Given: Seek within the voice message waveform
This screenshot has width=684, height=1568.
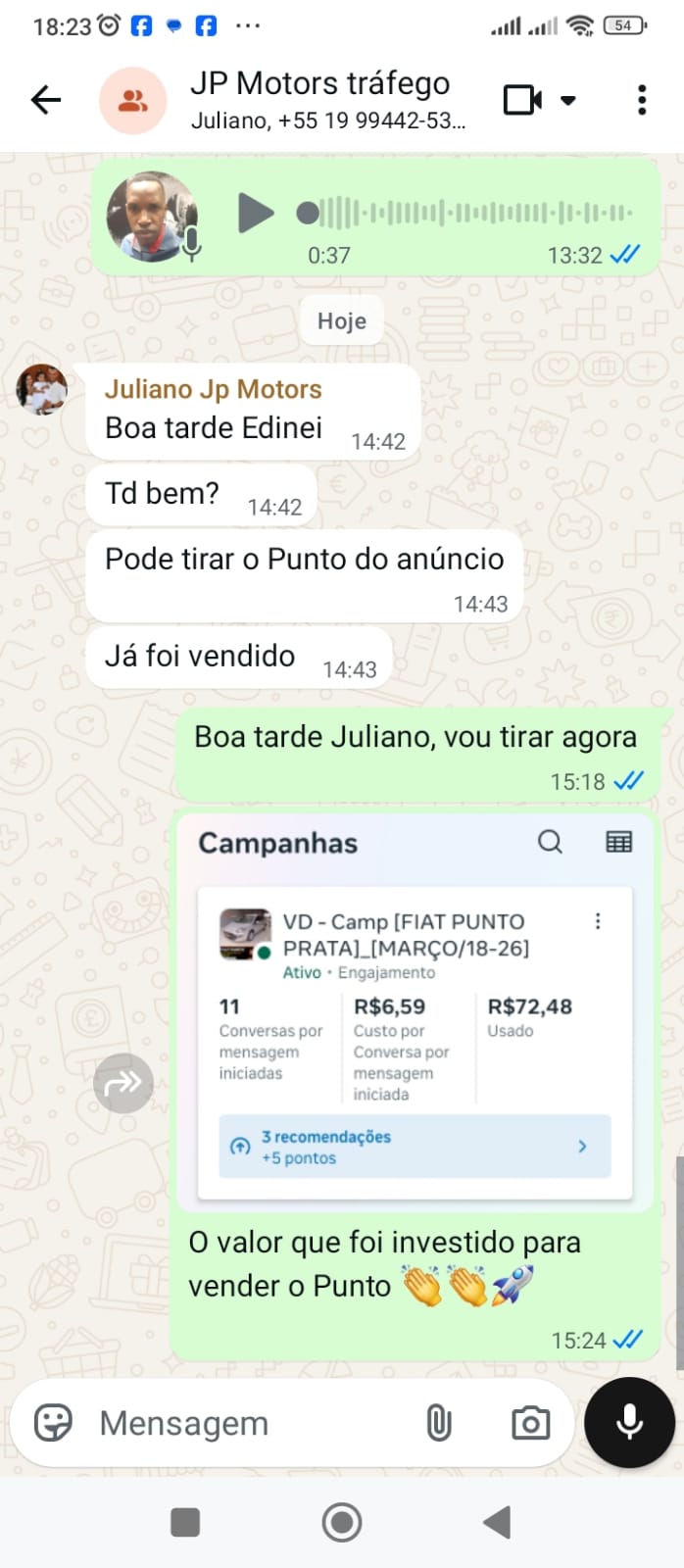Looking at the screenshot, I should [x=470, y=213].
